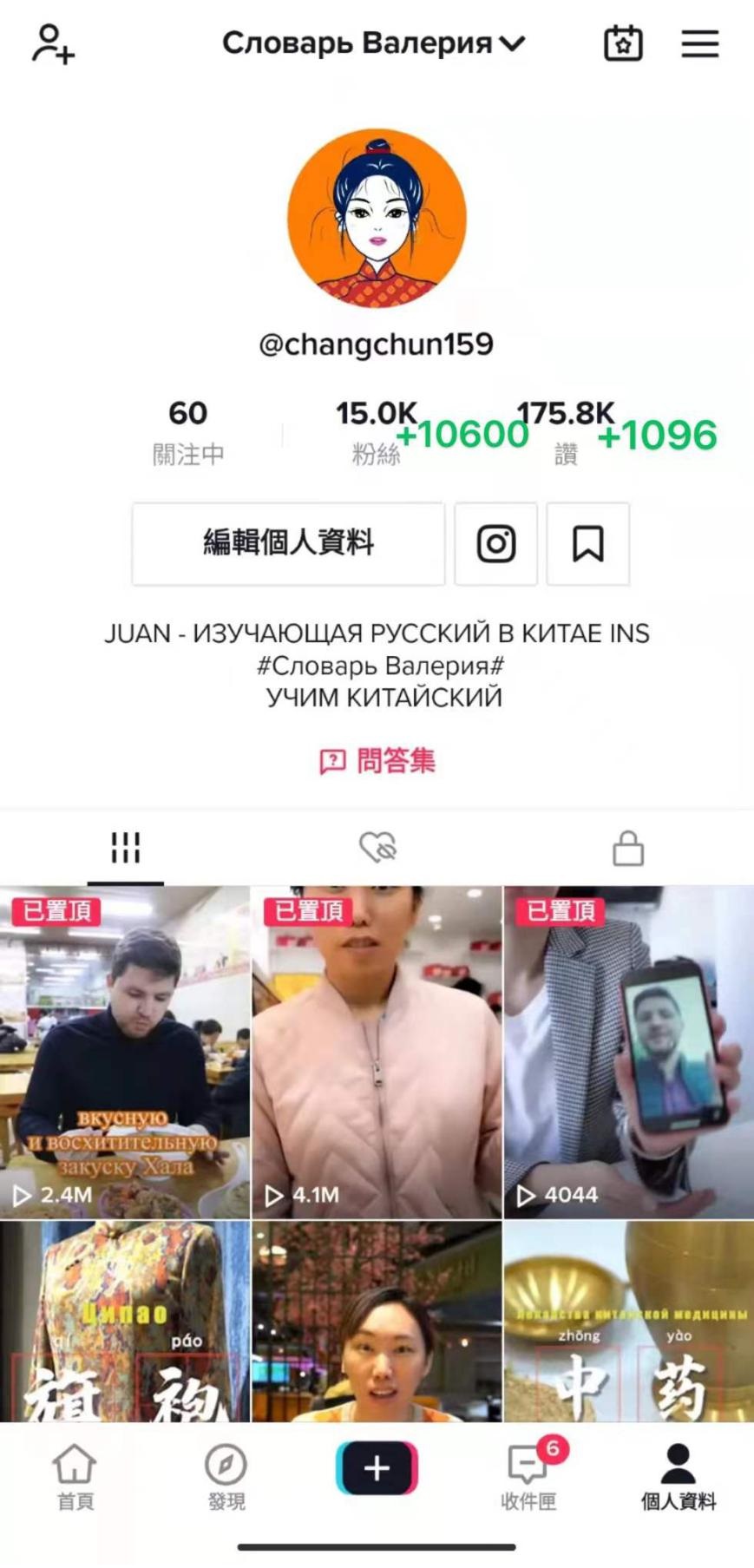Open the hamburger menu

pos(699,43)
